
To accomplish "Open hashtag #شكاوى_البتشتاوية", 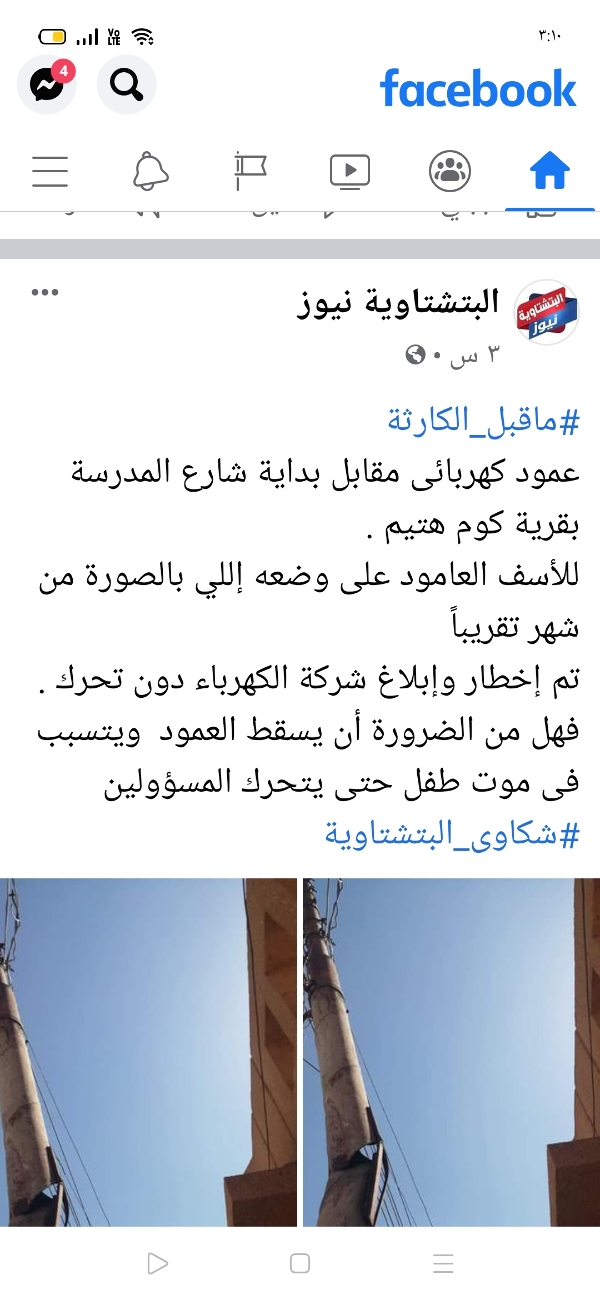I will 452,835.
